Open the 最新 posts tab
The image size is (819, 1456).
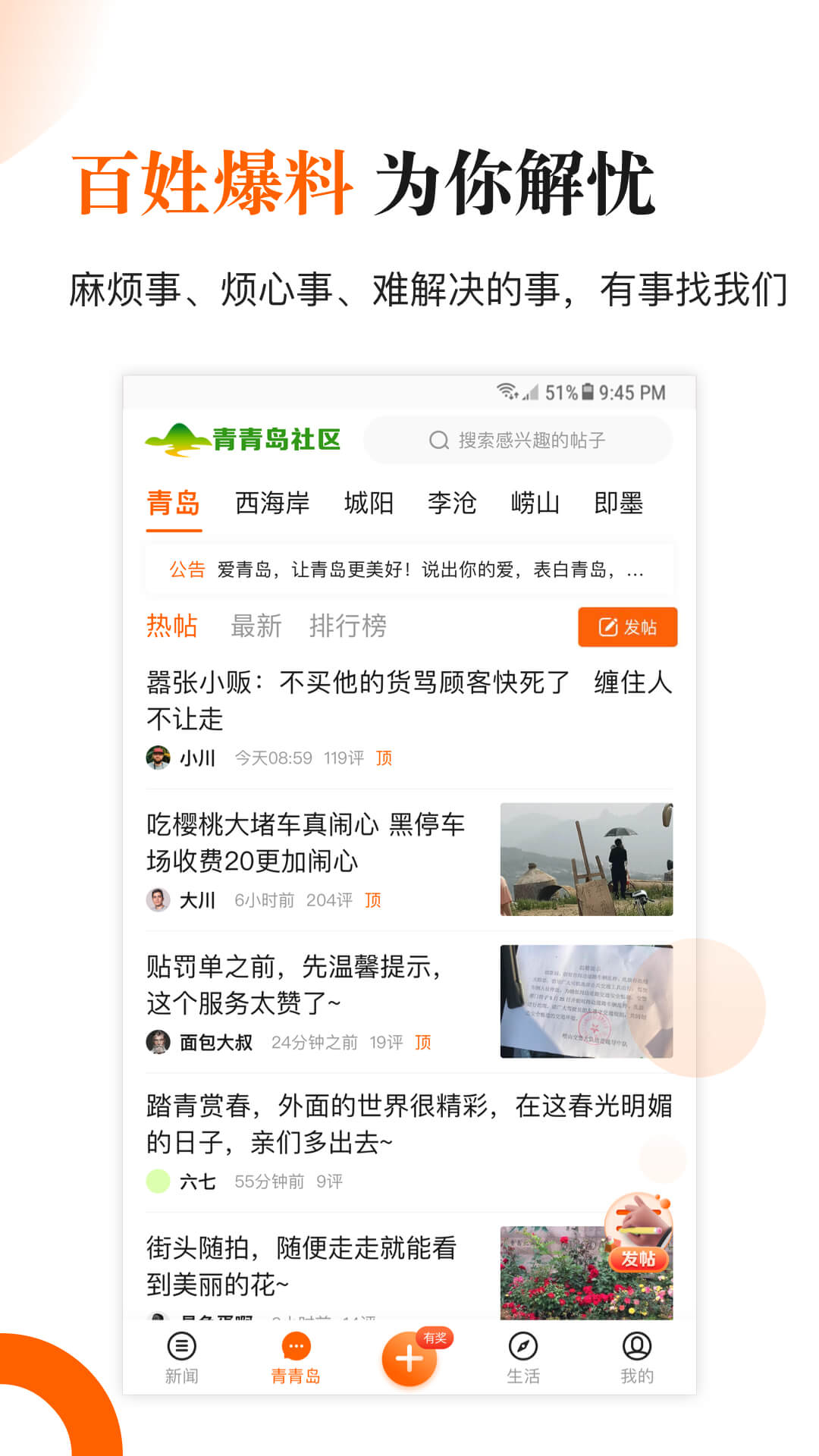[256, 626]
